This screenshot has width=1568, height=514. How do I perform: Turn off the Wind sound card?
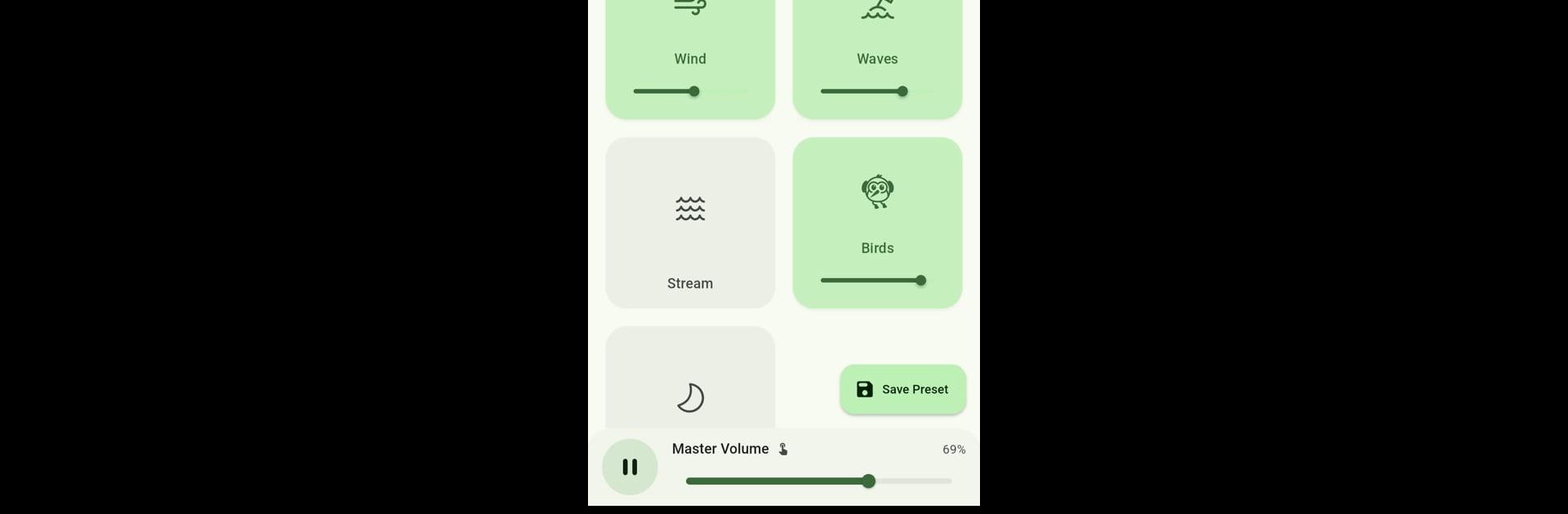[690, 33]
